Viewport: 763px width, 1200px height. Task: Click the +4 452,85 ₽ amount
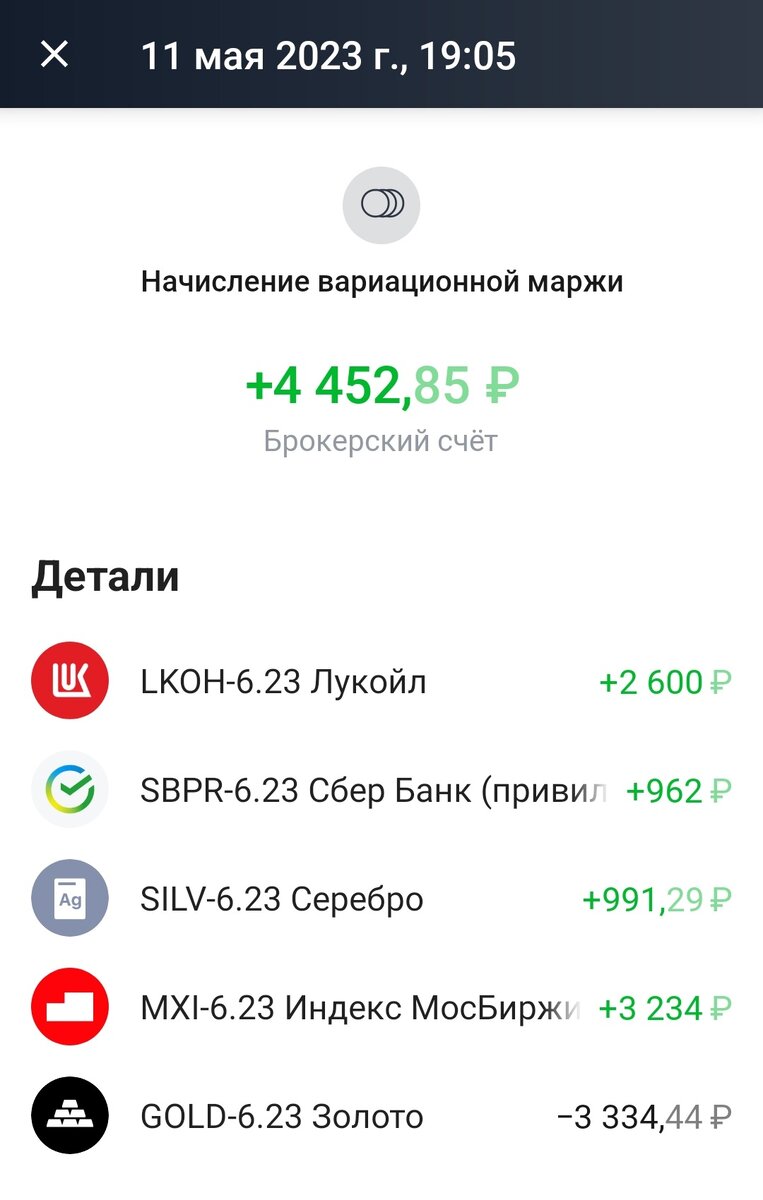click(381, 383)
